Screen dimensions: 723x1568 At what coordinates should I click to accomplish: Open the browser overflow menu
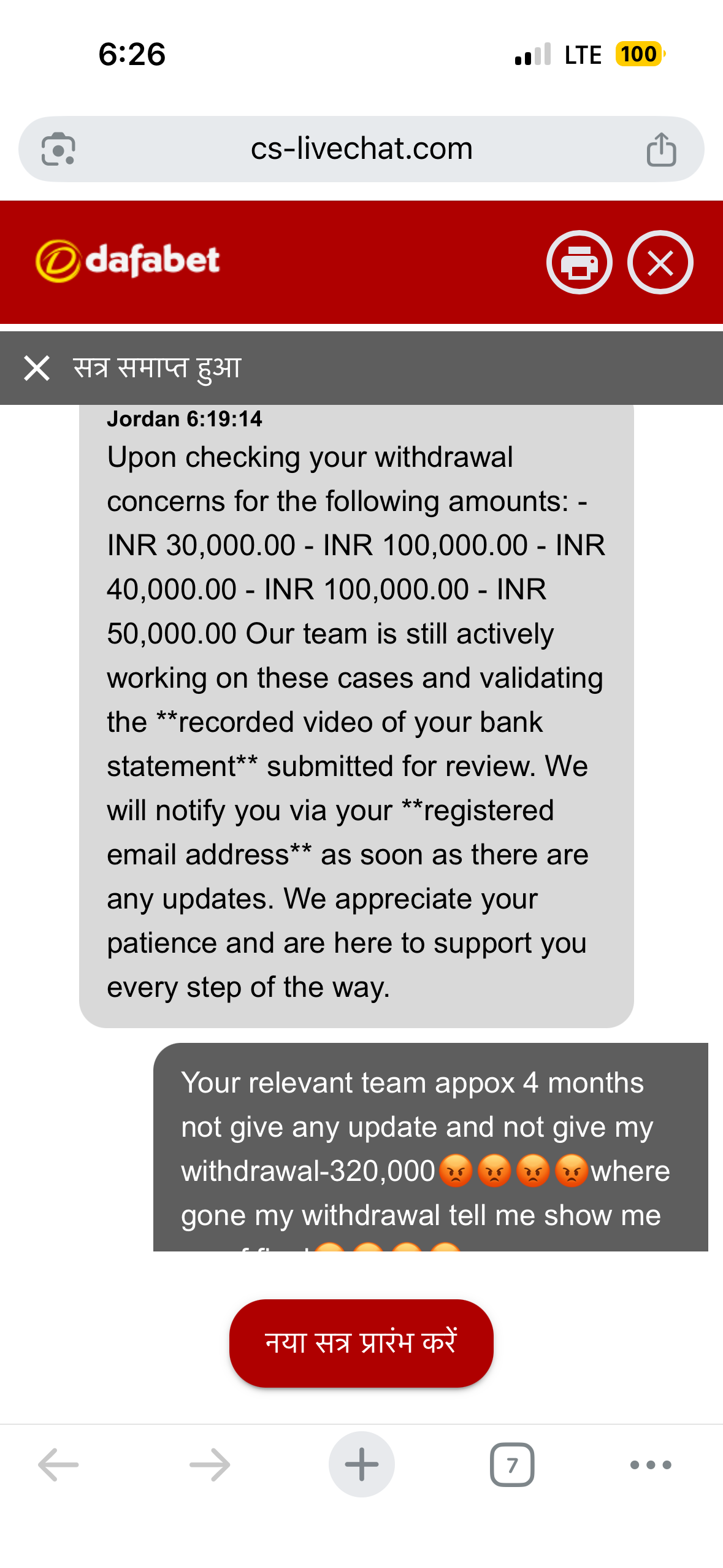[x=651, y=1464]
